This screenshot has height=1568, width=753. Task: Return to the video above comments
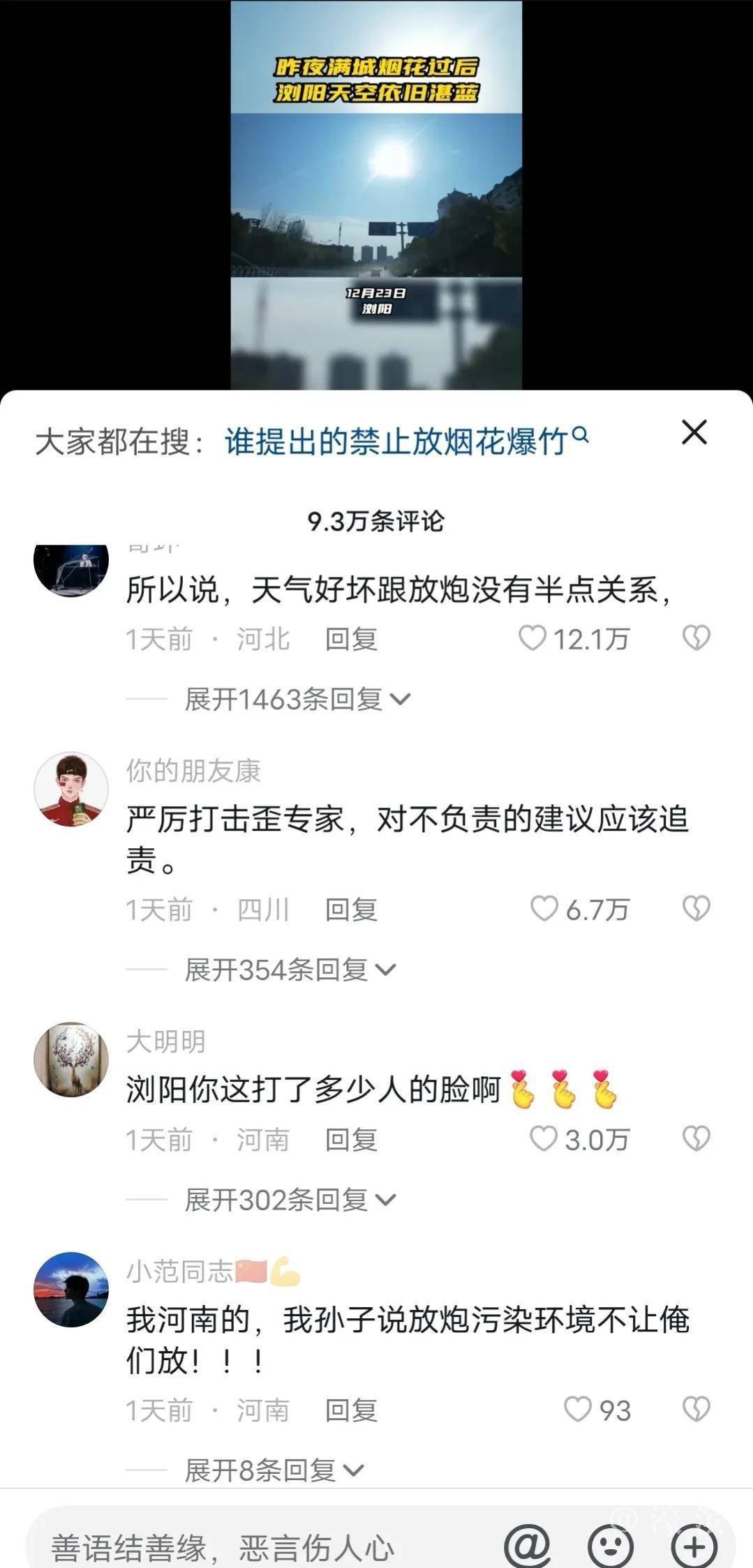pos(376,195)
